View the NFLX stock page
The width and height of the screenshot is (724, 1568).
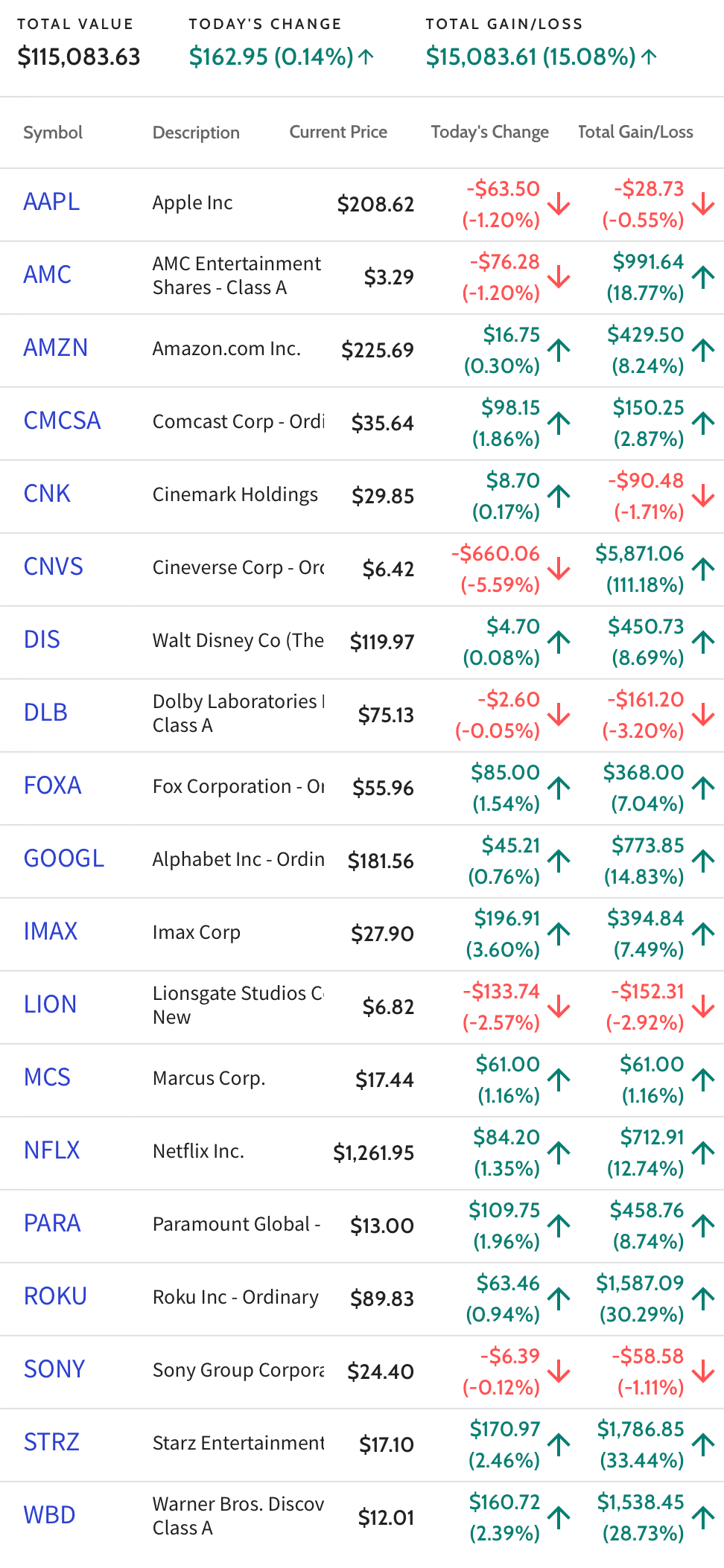tap(51, 1150)
